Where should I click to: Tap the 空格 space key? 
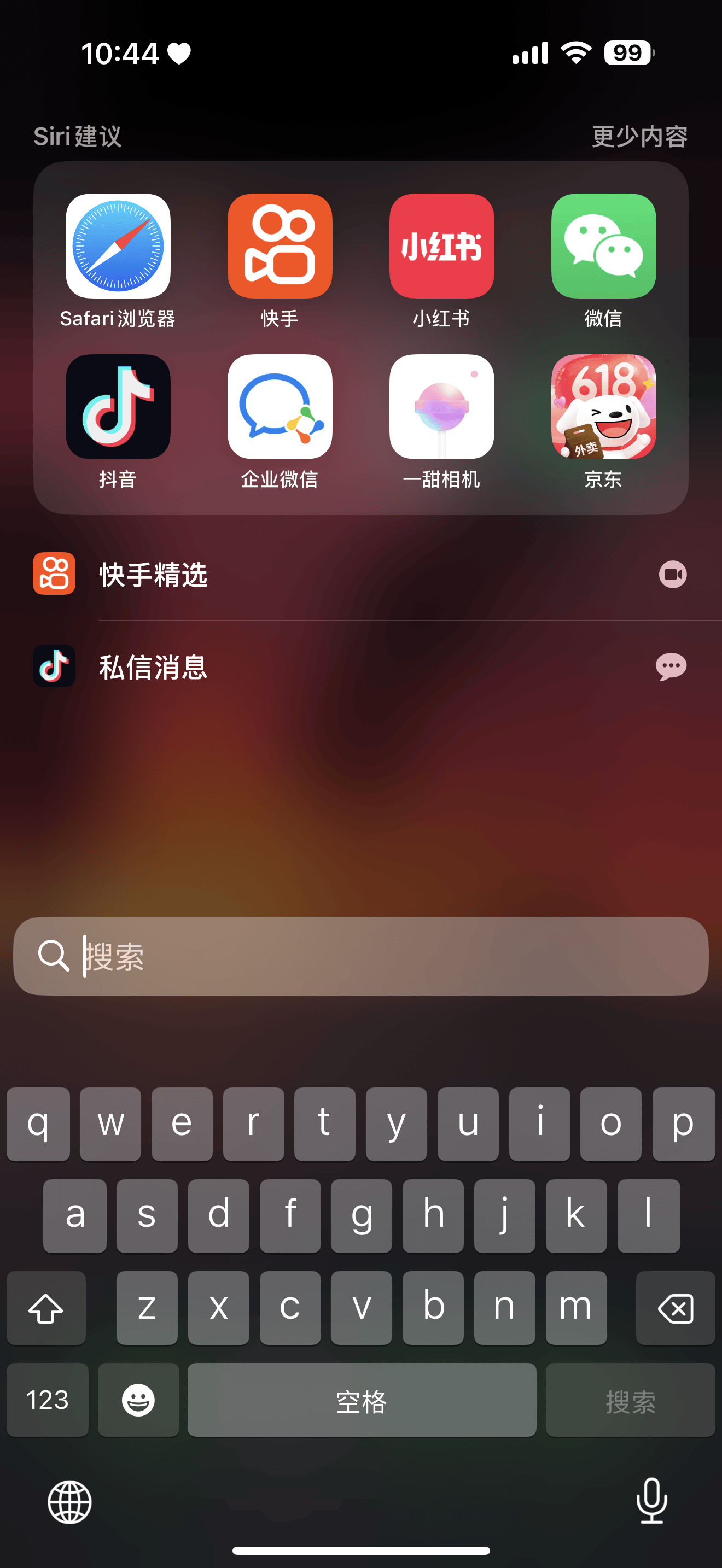(362, 1400)
